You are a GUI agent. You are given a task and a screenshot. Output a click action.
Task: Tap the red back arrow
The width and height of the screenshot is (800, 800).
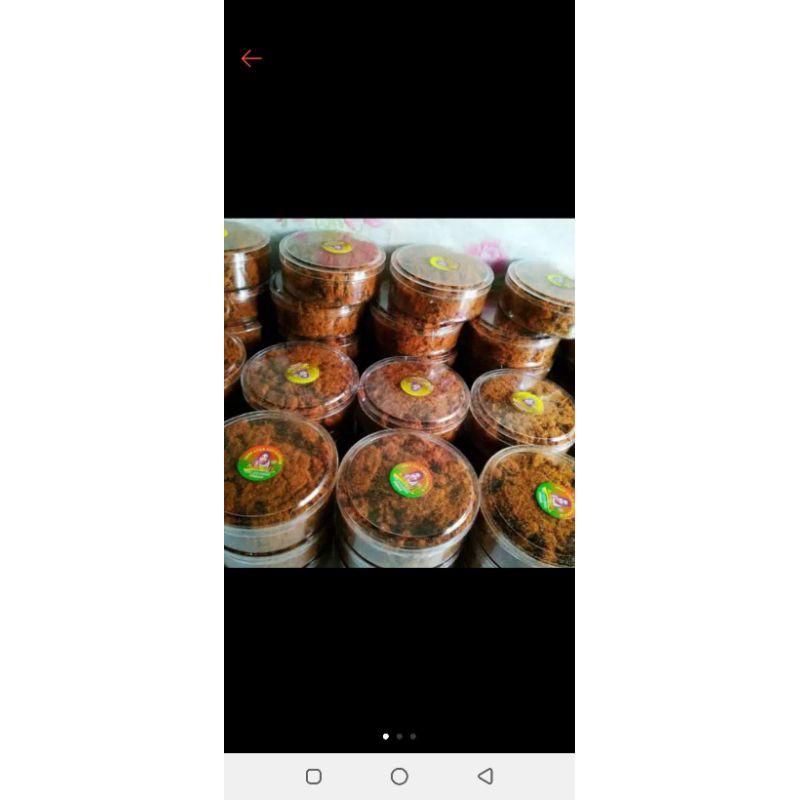252,59
